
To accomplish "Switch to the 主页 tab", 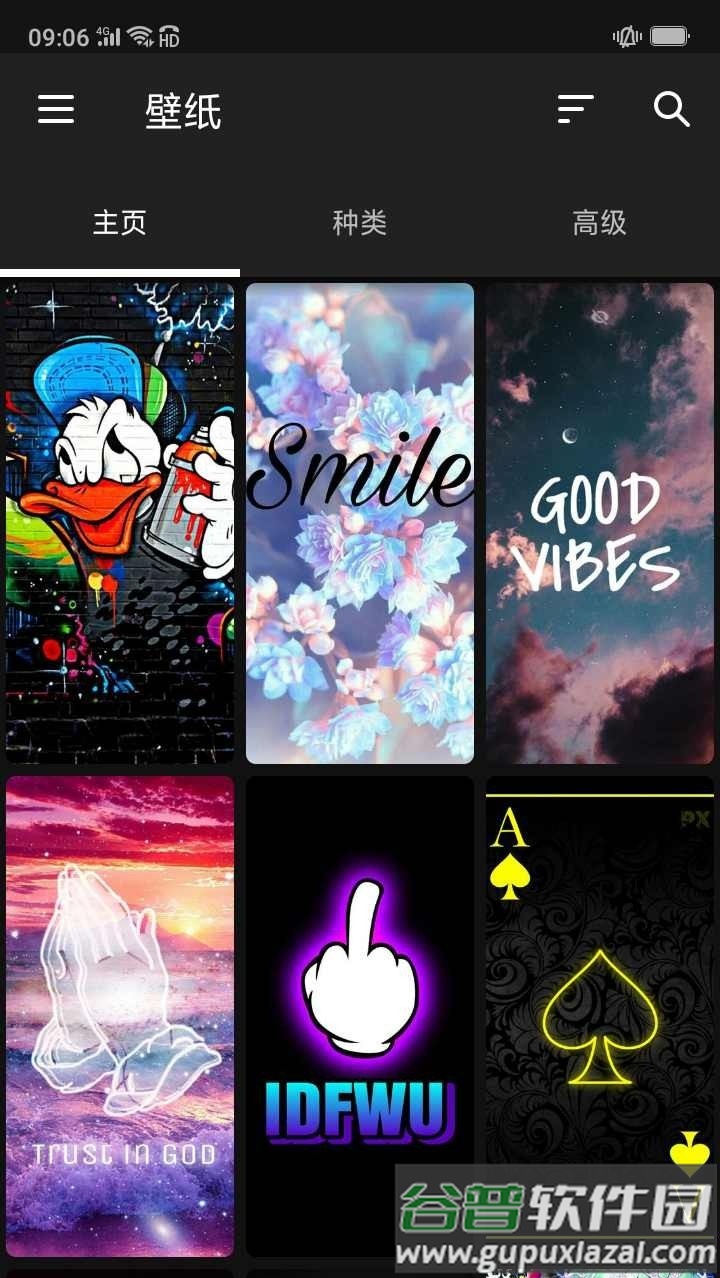I will click(x=120, y=222).
